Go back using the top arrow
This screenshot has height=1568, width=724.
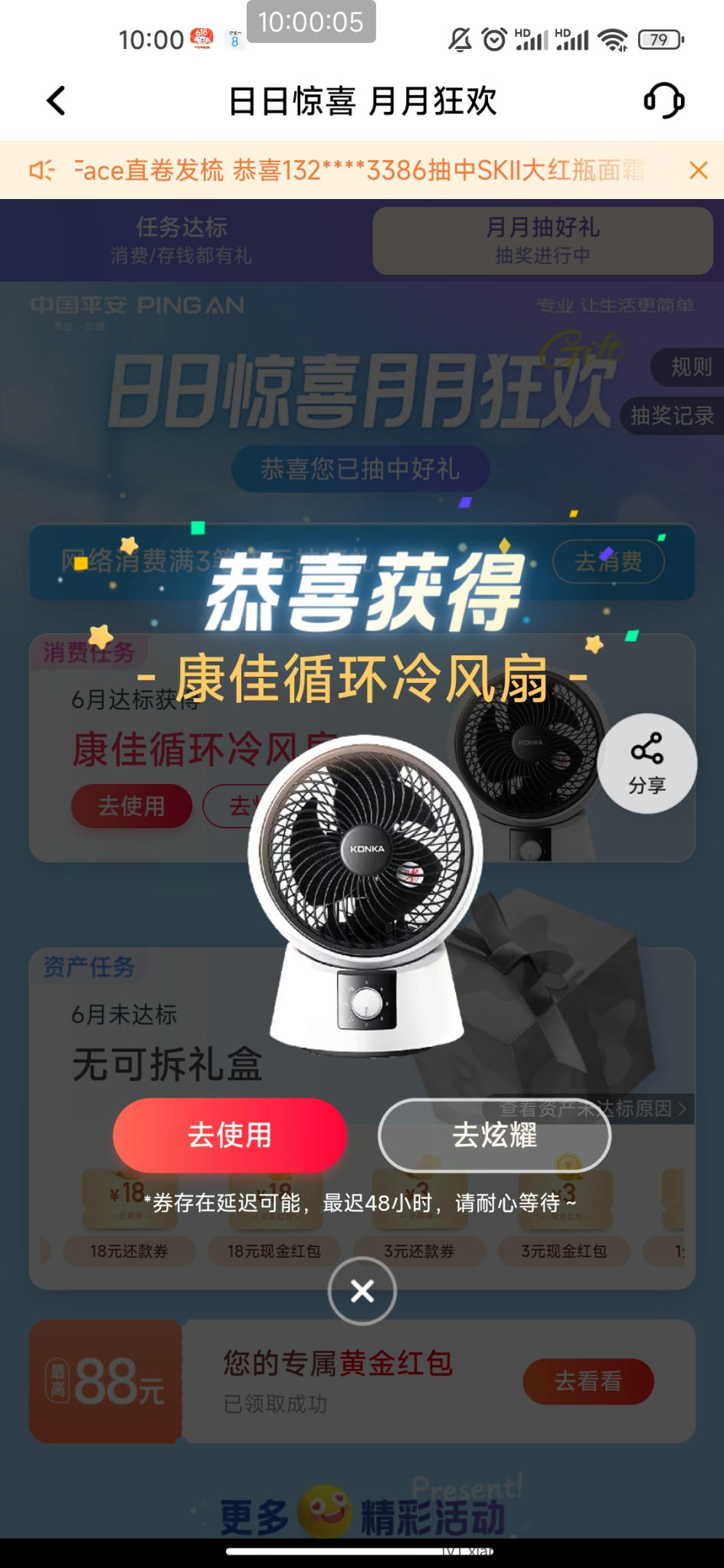(56, 100)
